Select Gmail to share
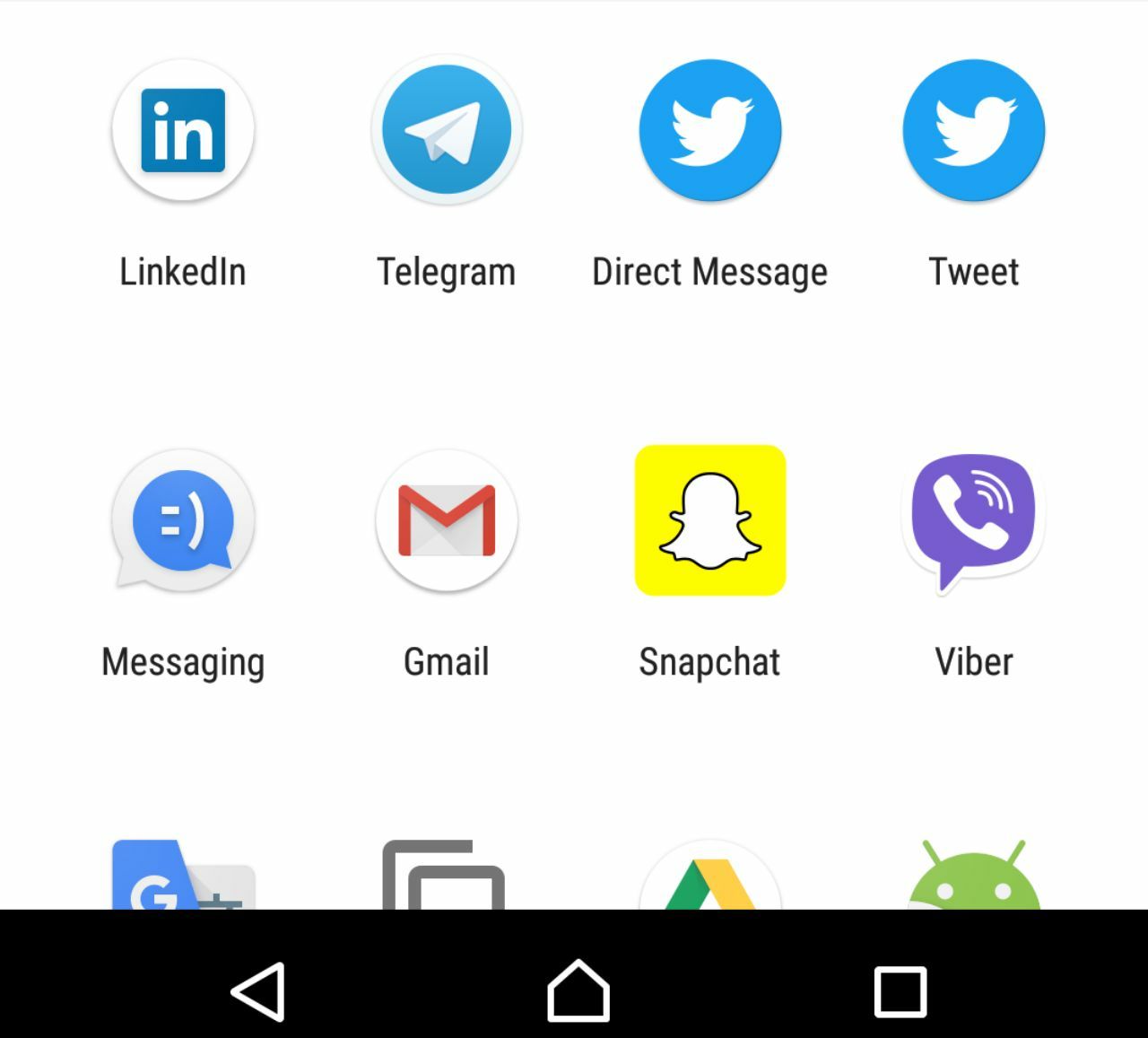This screenshot has width=1148, height=1038. click(x=447, y=521)
